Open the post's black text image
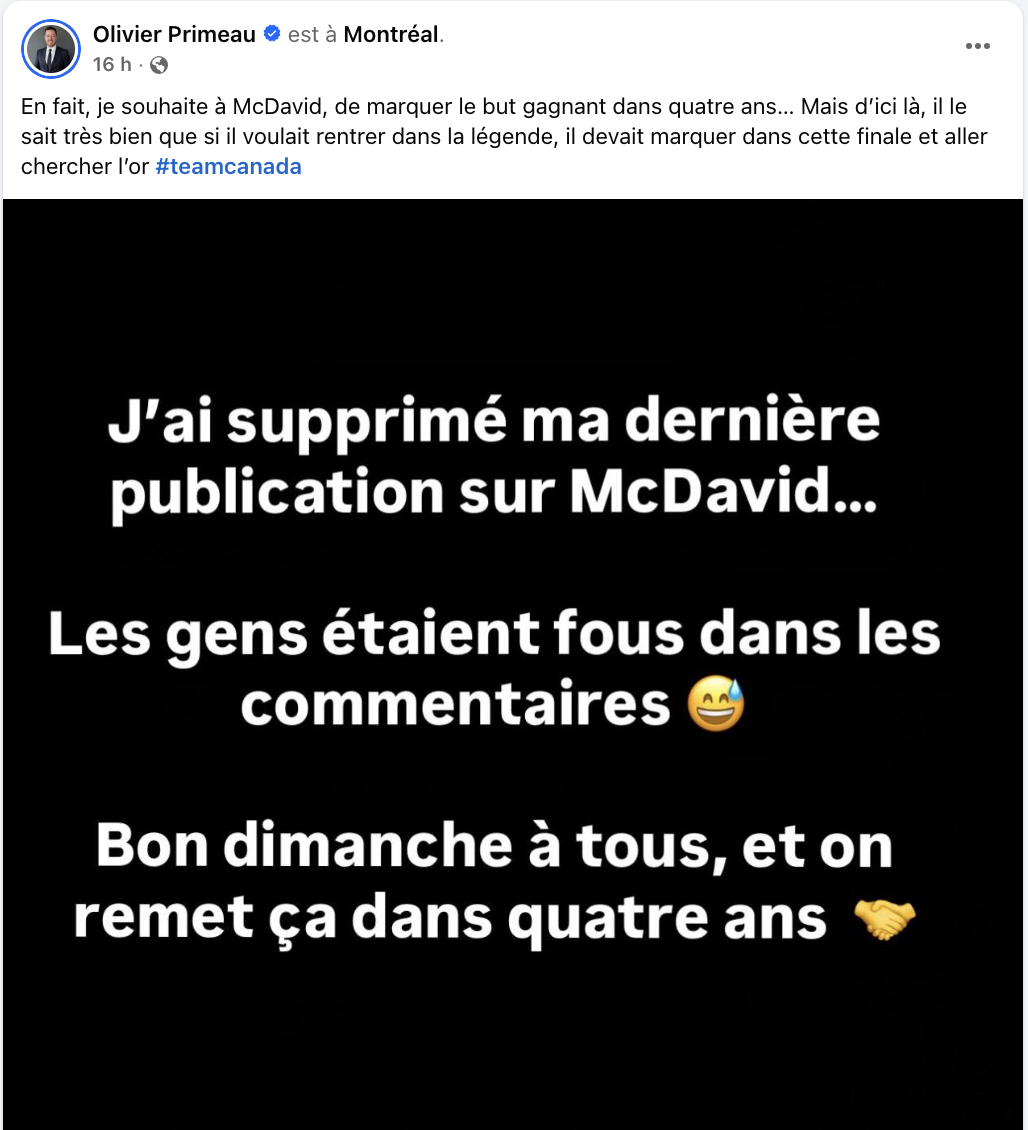Screen dimensions: 1028x1130 pos(513,660)
